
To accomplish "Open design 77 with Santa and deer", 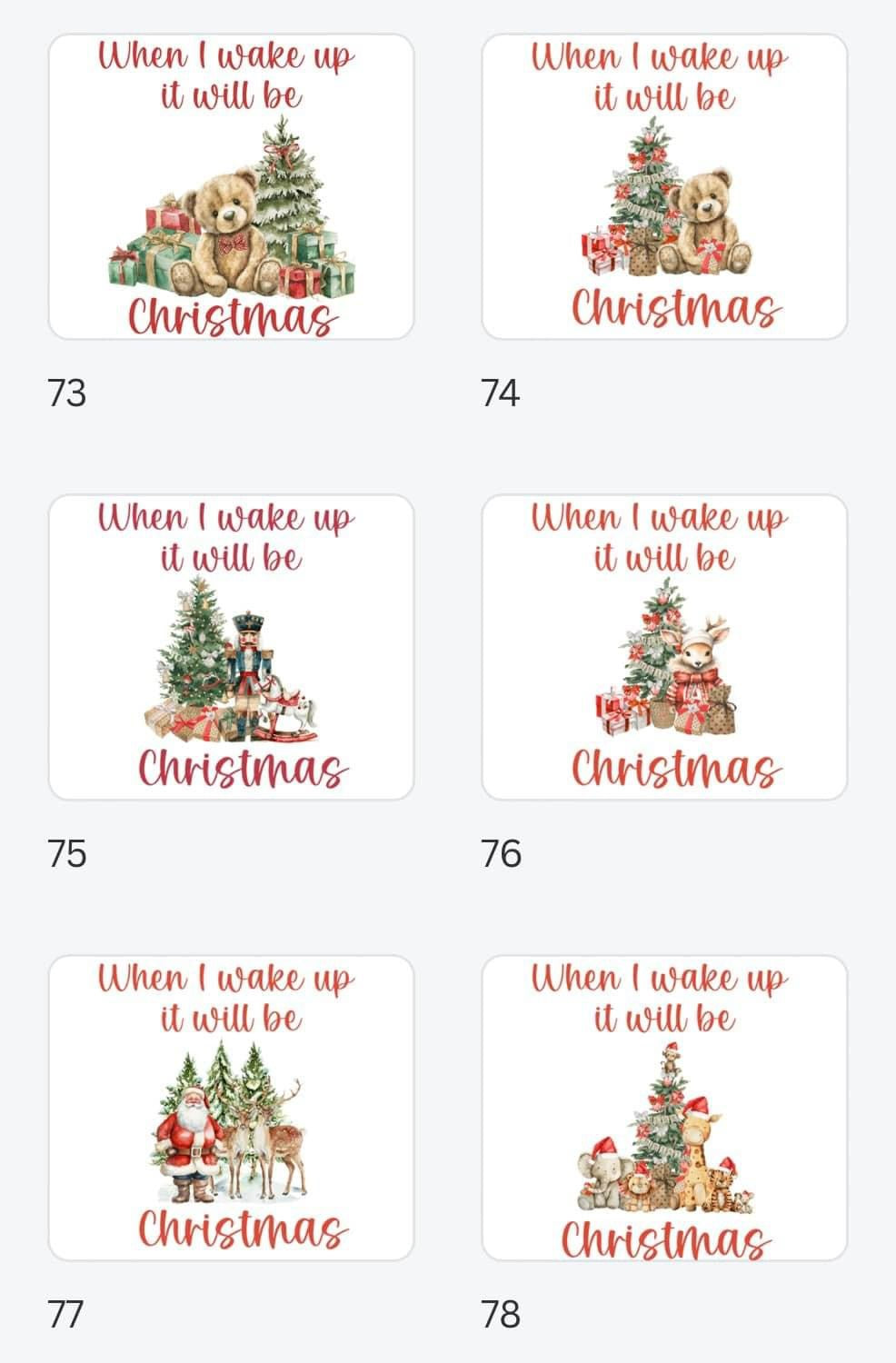I will click(231, 1108).
